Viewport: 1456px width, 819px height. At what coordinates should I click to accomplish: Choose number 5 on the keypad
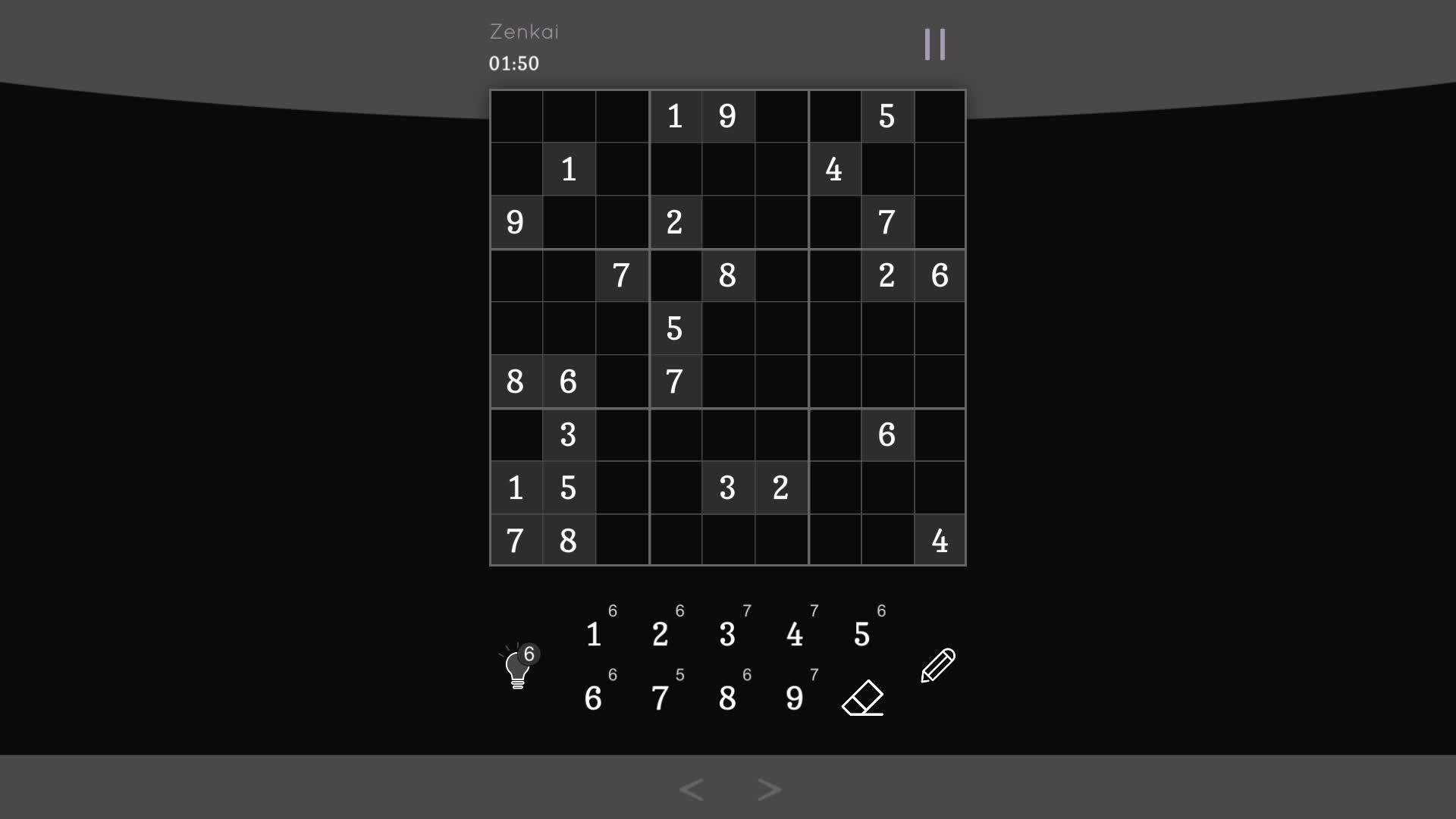[x=861, y=634]
